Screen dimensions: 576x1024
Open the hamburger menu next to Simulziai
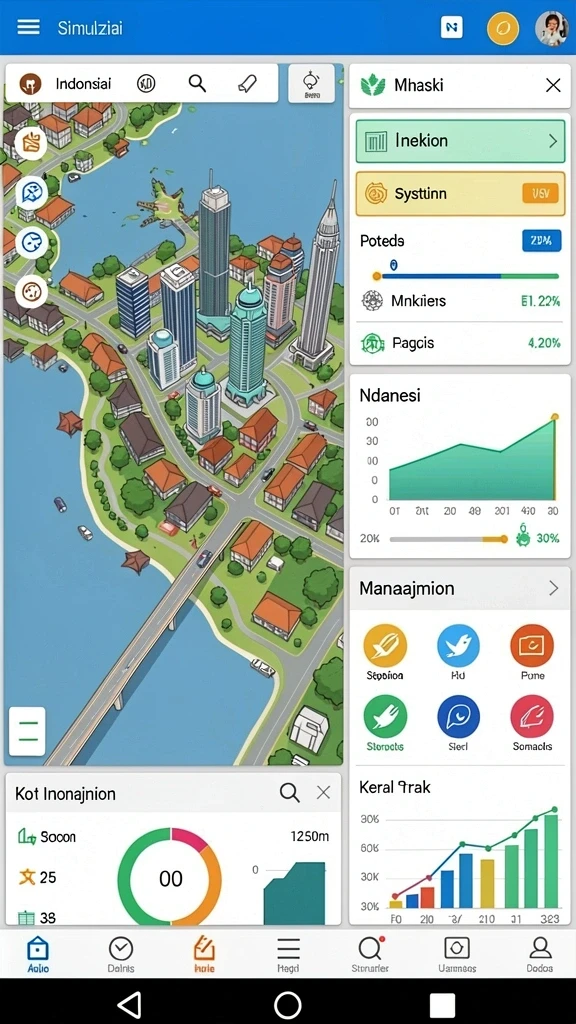(28, 27)
